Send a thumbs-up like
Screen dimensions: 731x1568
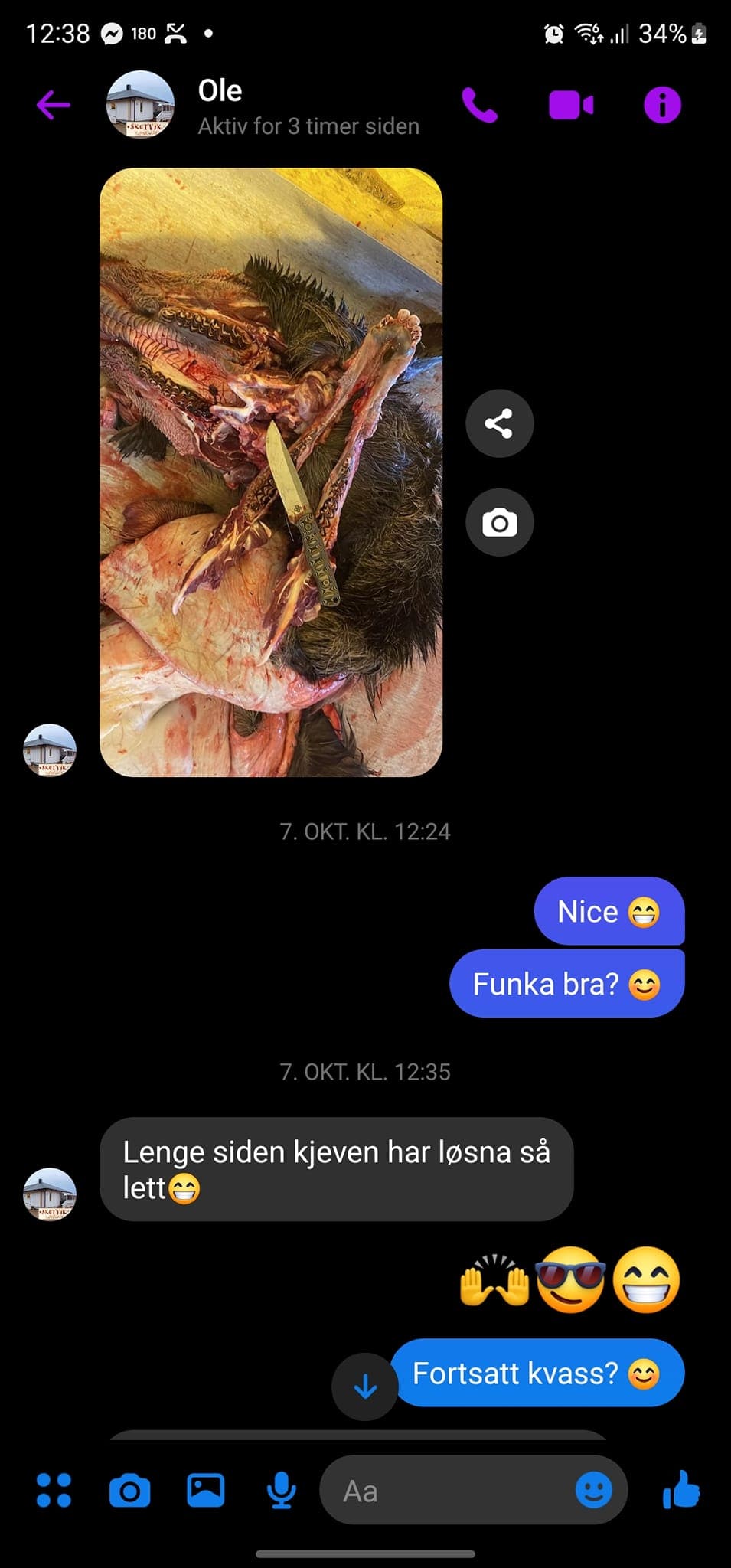(680, 1490)
